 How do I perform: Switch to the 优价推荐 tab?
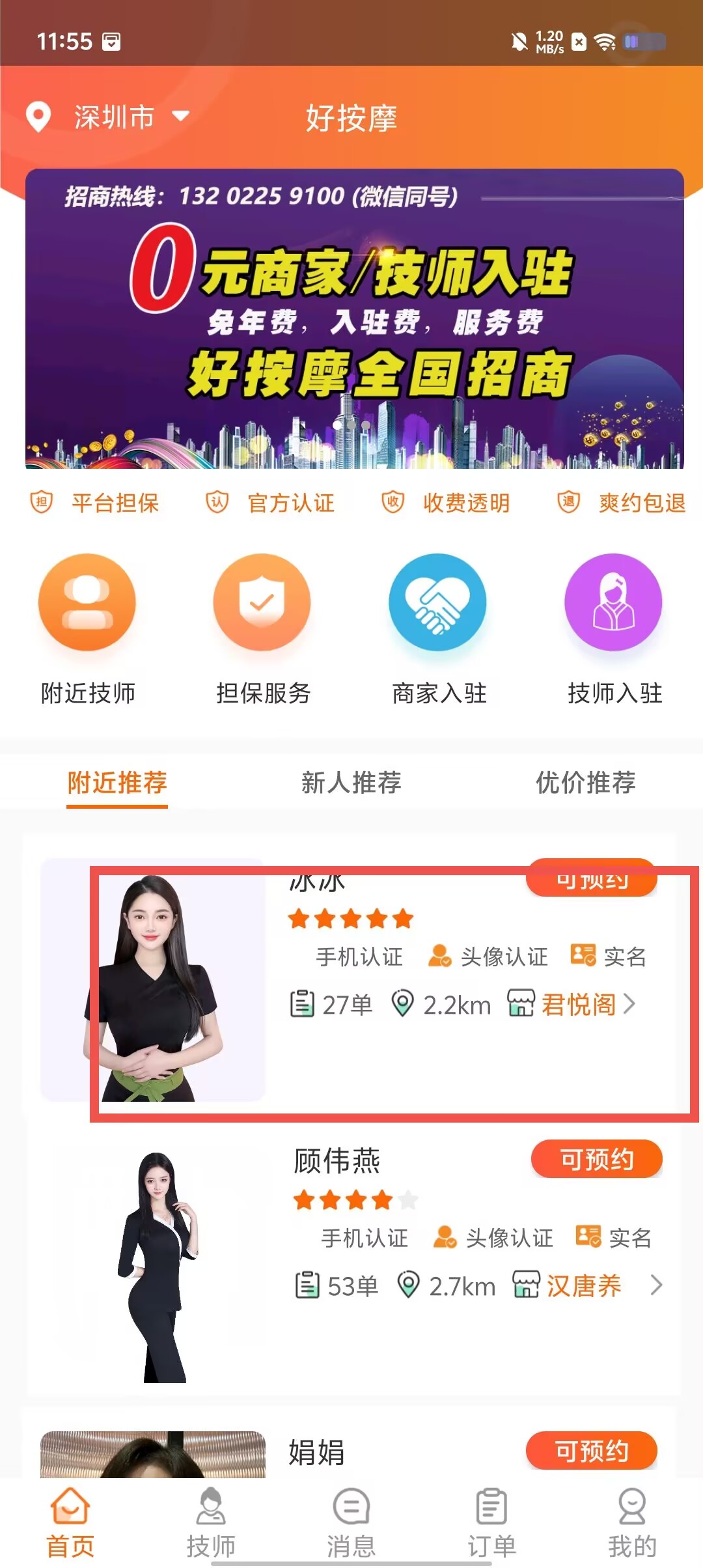coord(586,782)
